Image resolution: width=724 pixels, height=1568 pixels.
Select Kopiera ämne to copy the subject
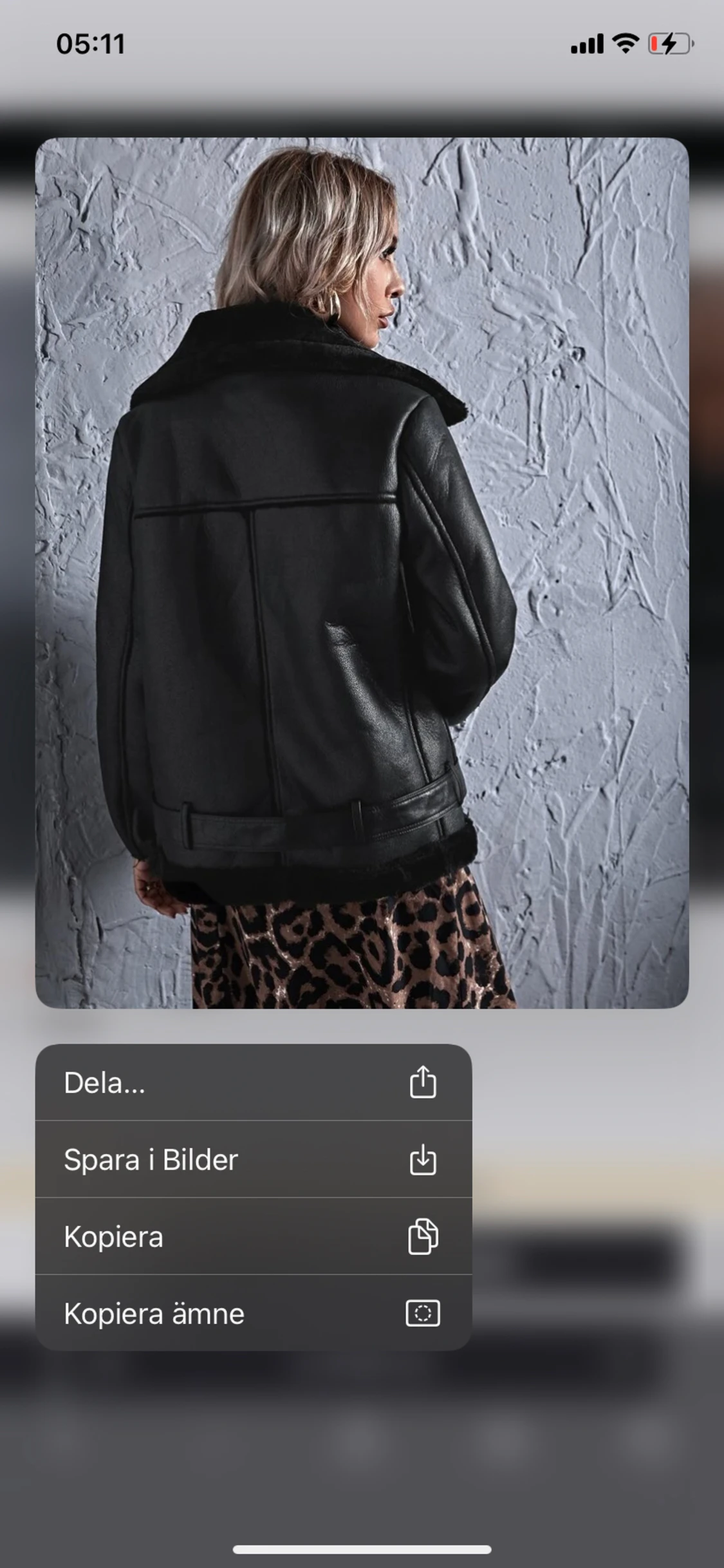tap(253, 1313)
